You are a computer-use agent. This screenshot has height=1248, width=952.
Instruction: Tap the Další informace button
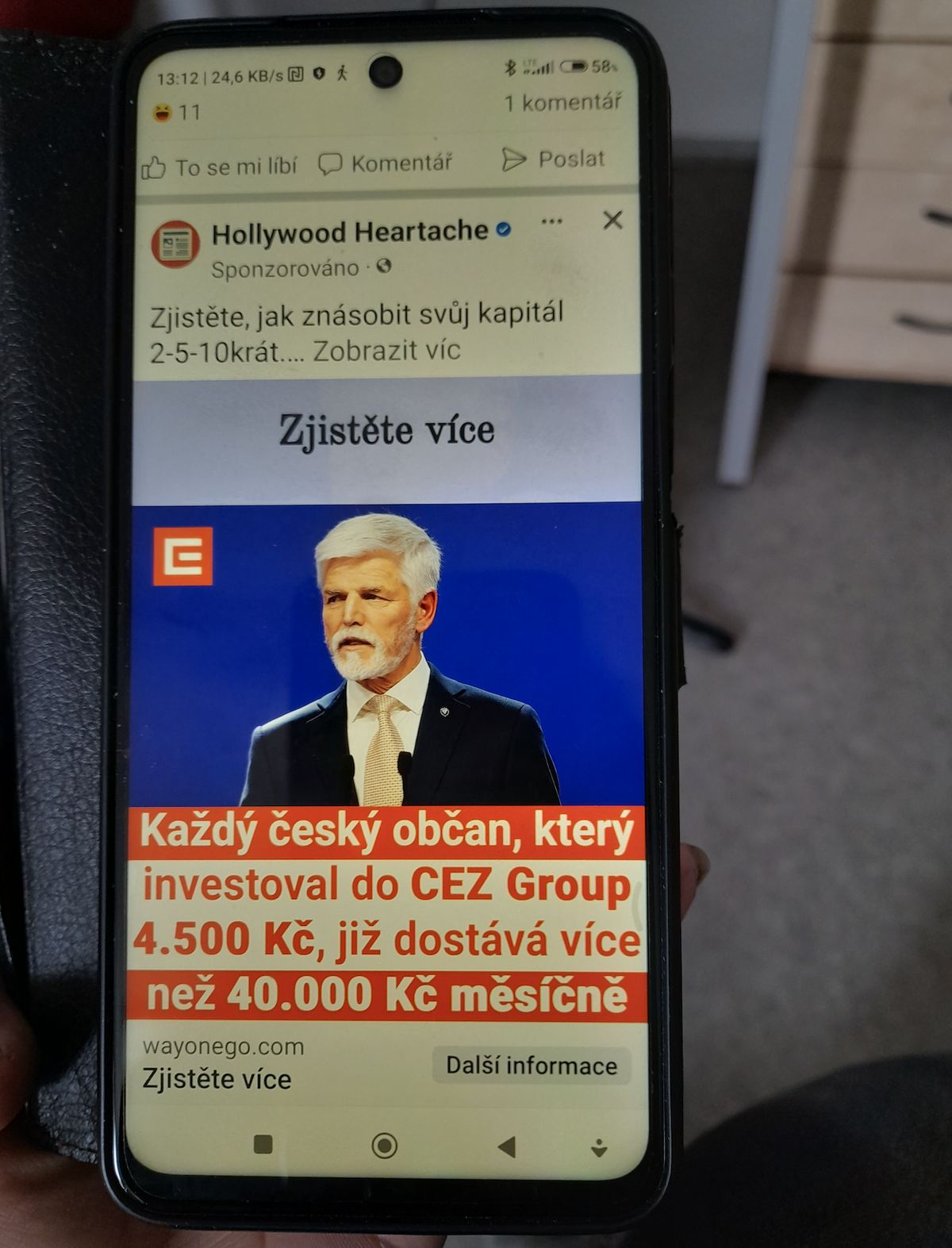click(531, 1065)
